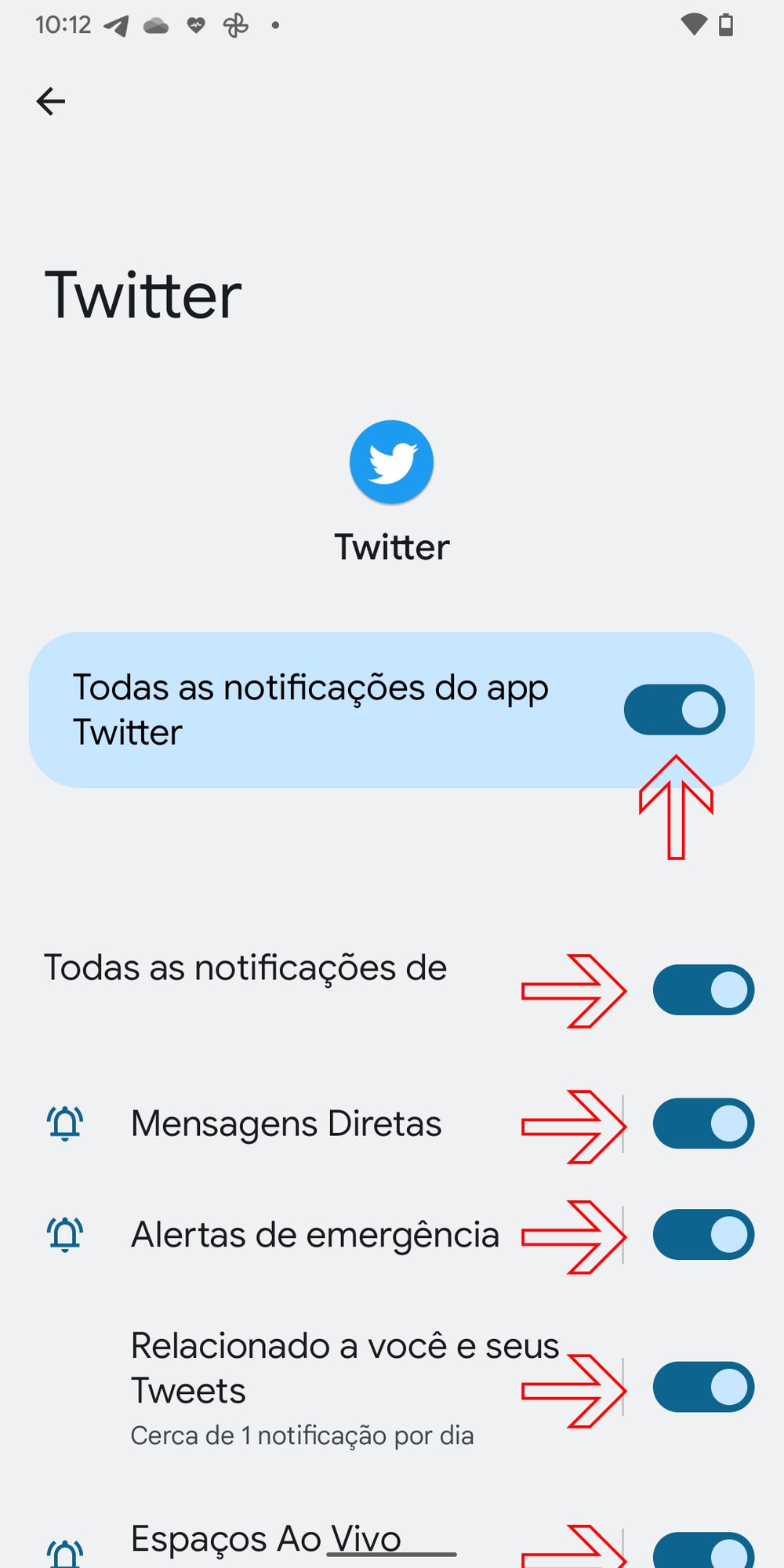Toggle the Espaços Ao Vivo switch
This screenshot has width=784, height=1568.
[703, 1552]
